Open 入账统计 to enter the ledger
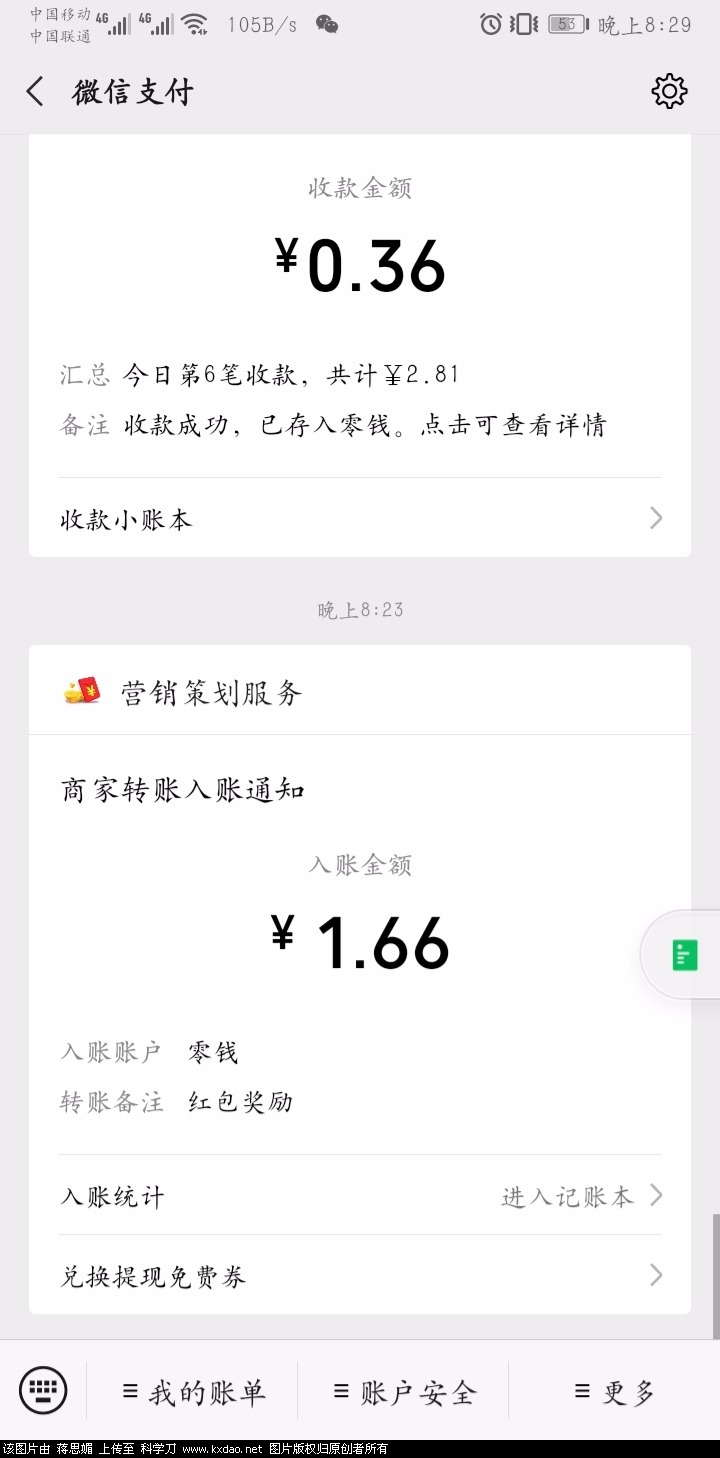The image size is (720, 1458). pos(360,1196)
